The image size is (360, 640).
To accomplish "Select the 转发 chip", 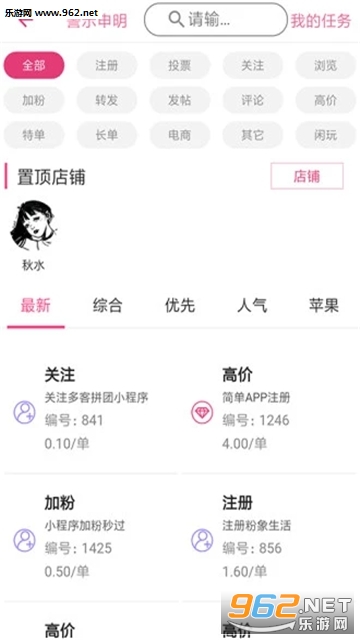I will [107, 100].
